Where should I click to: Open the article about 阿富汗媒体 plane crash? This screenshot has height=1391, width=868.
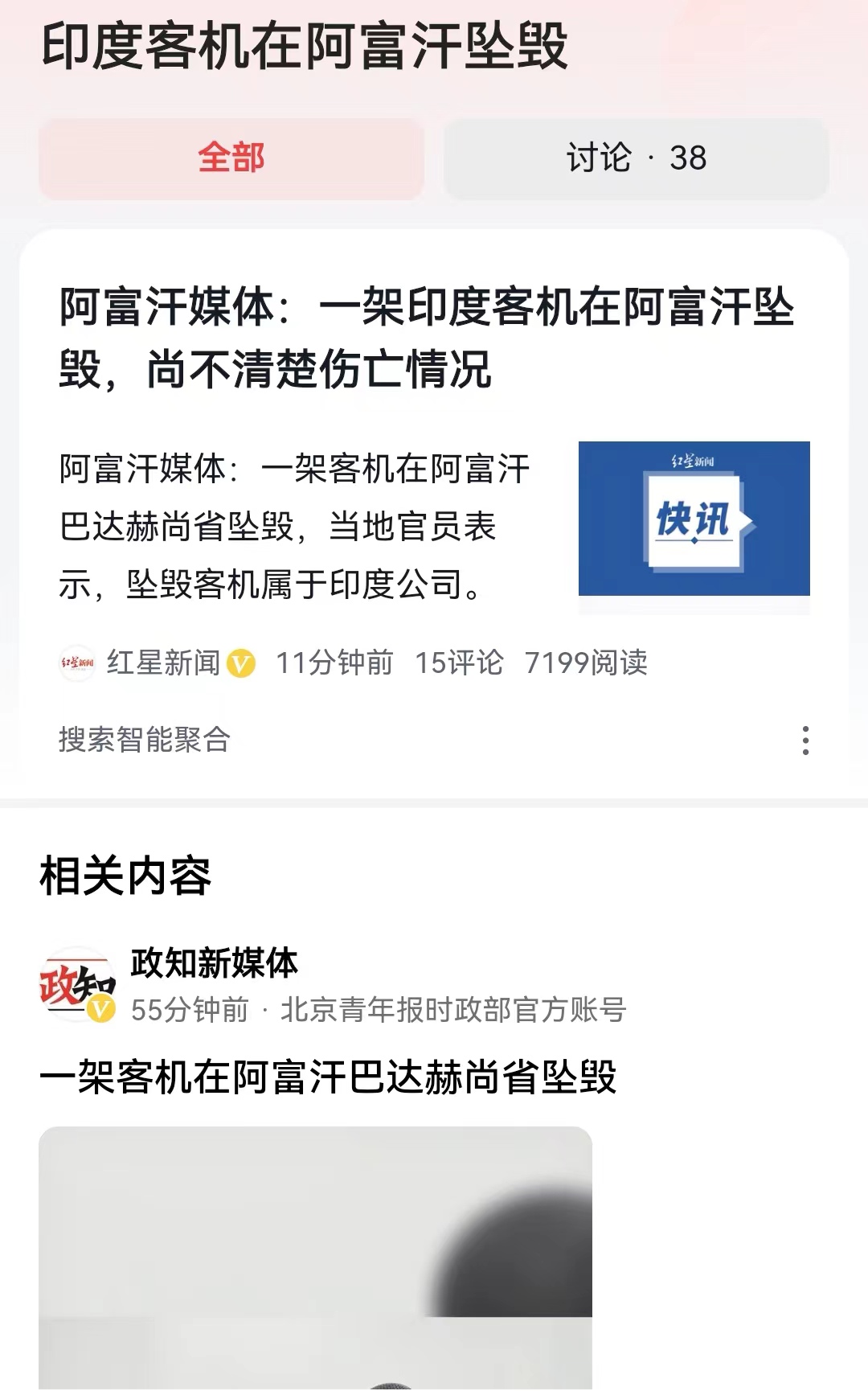point(426,336)
